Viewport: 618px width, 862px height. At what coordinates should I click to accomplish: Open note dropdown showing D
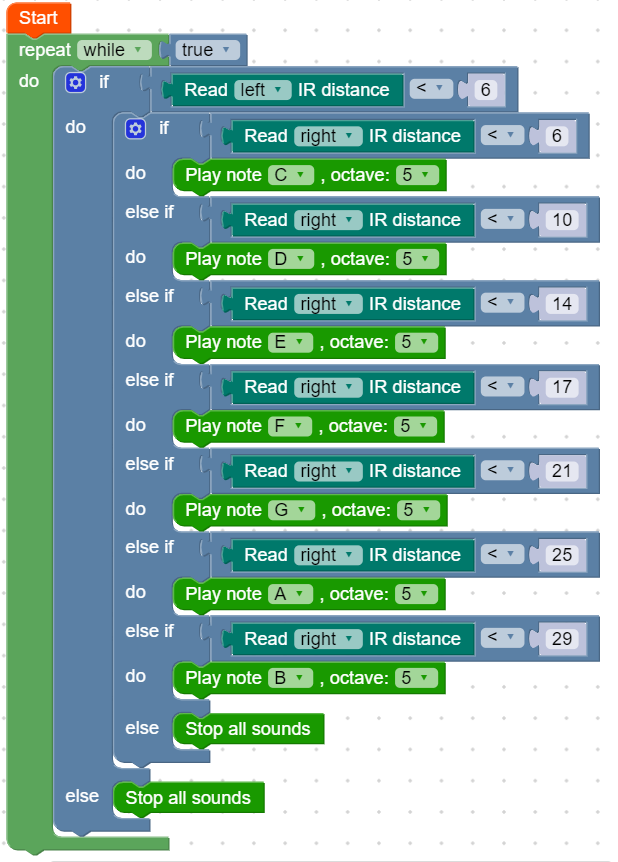pyautogui.click(x=290, y=259)
